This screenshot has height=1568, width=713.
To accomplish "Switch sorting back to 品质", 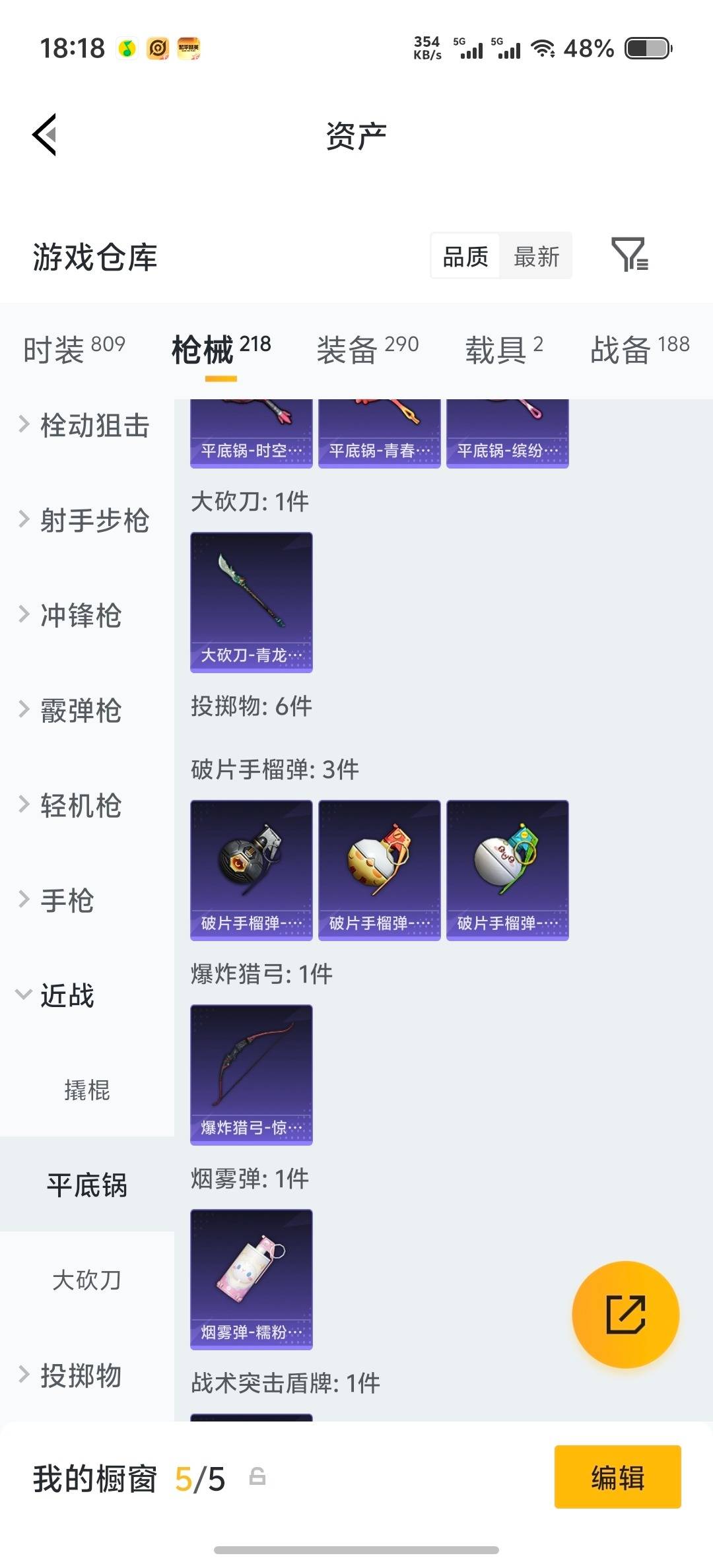I will [x=465, y=256].
